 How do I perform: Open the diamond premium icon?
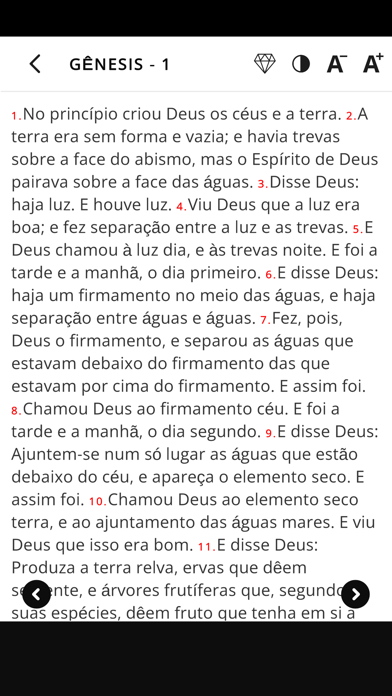tap(265, 64)
